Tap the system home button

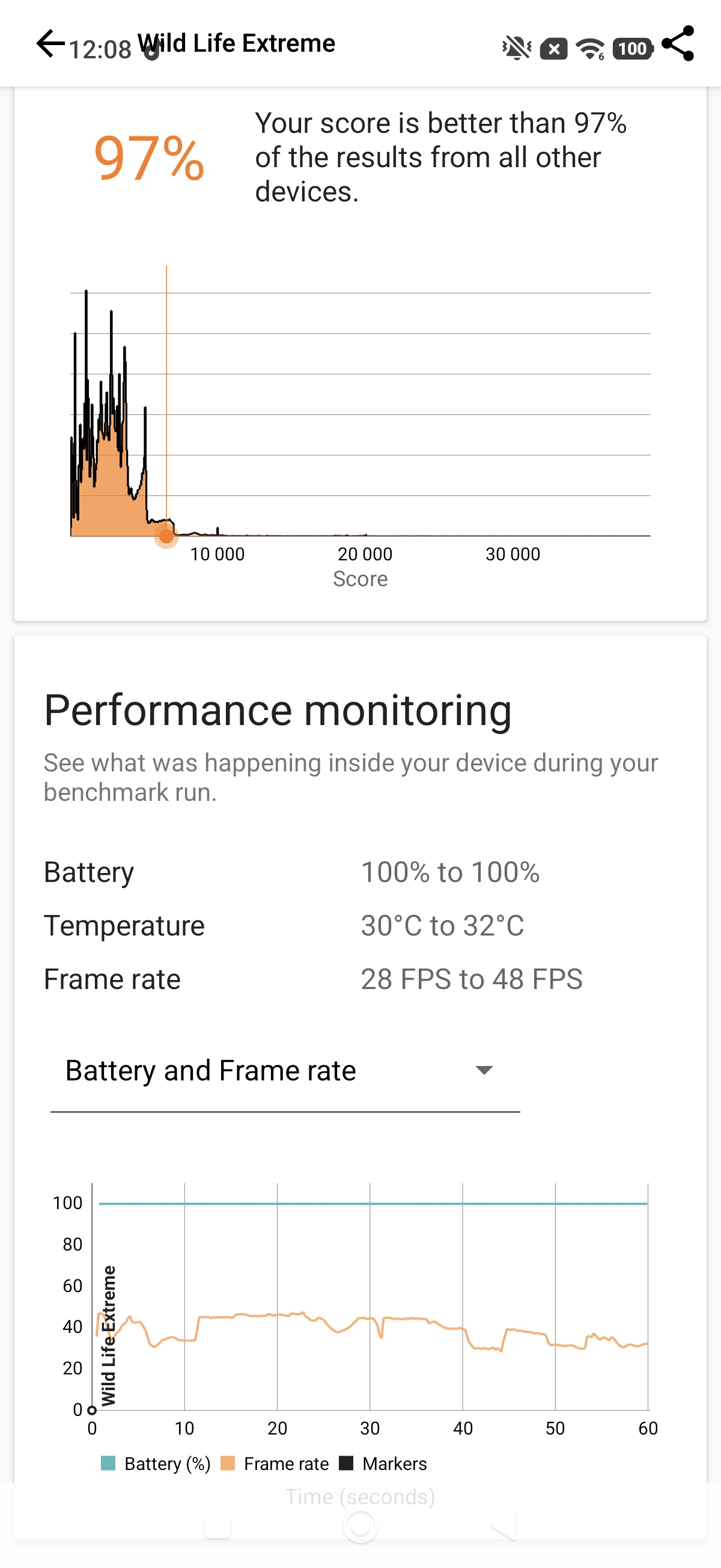coord(360,1526)
